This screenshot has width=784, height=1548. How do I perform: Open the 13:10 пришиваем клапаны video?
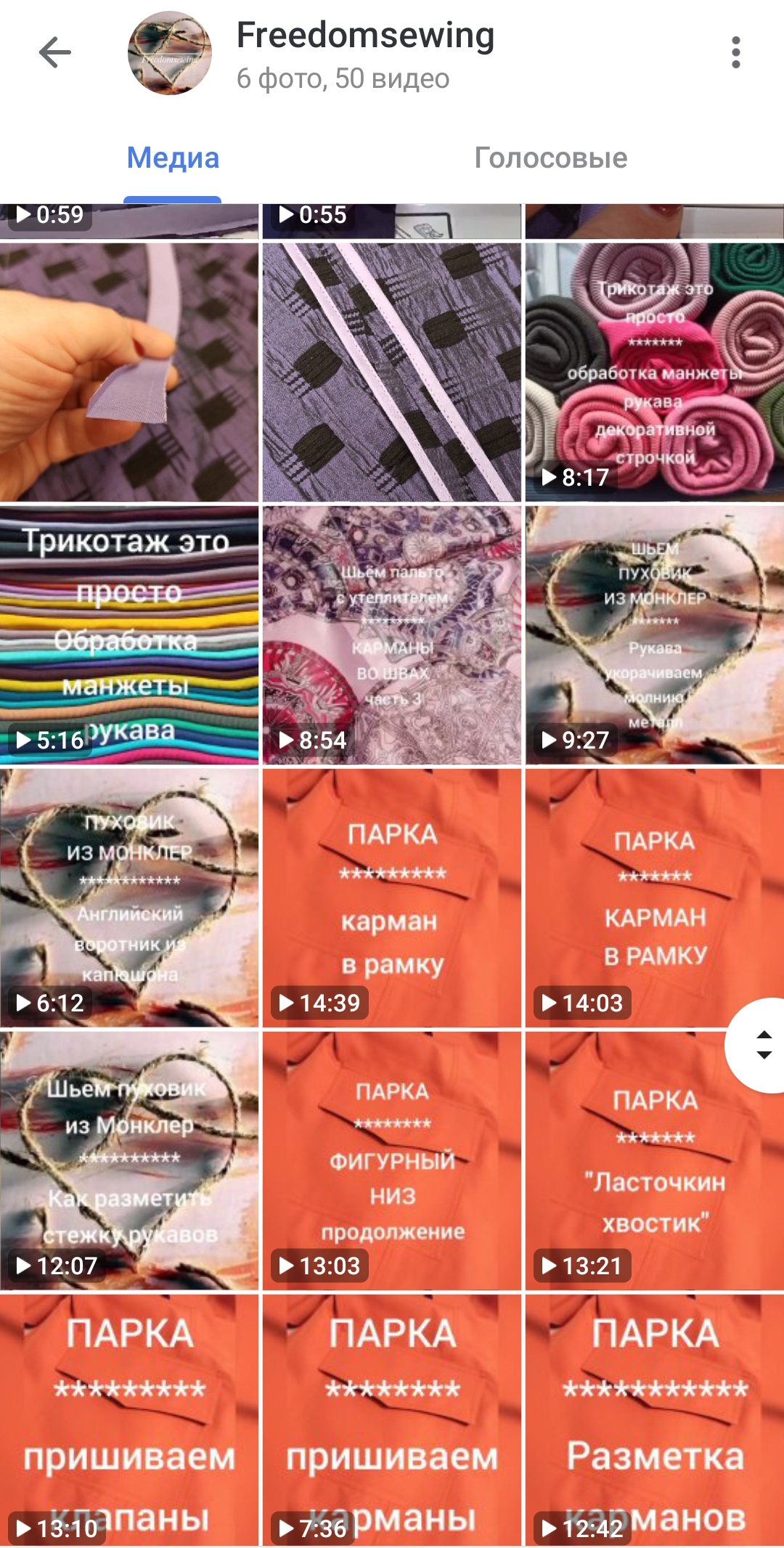(129, 1421)
